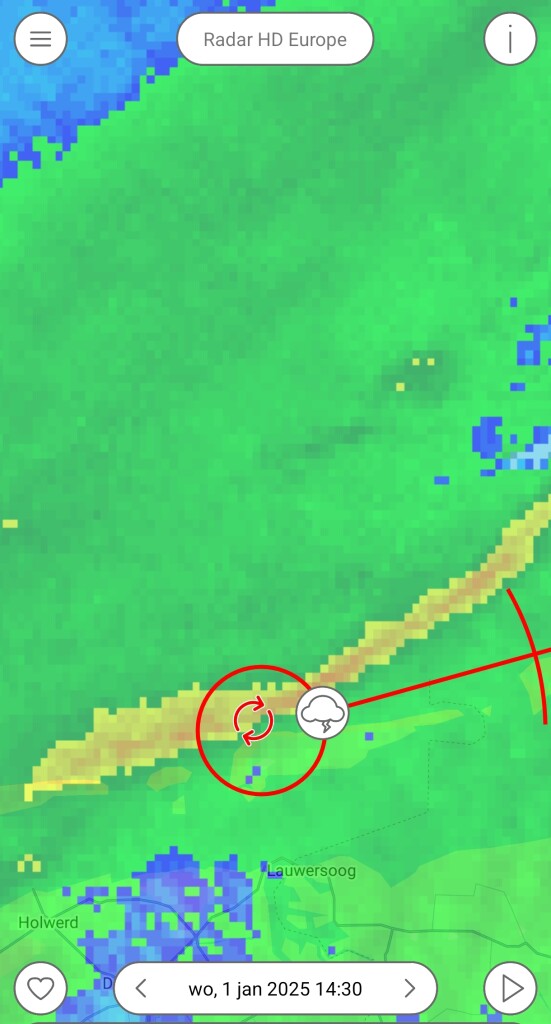551x1024 pixels.
Task: Go to the previous radar time step
Action: pyautogui.click(x=141, y=989)
